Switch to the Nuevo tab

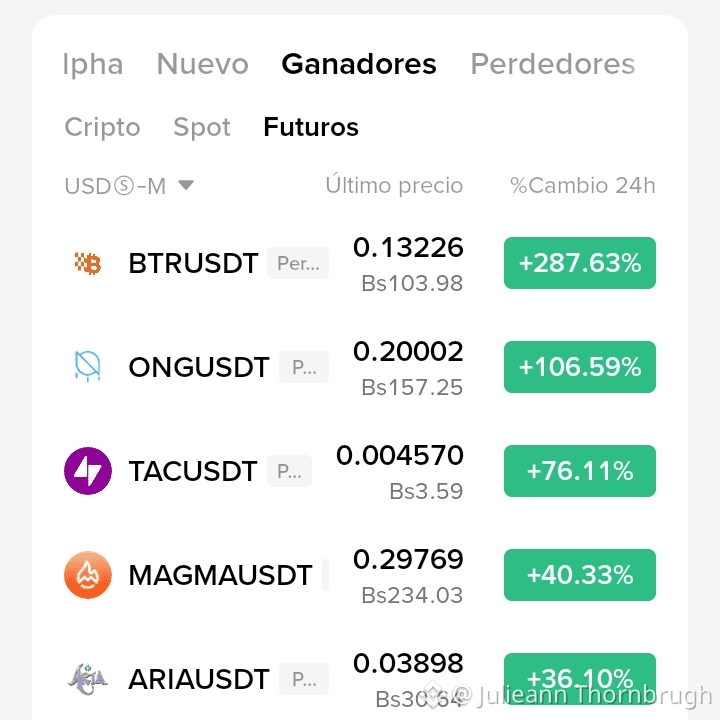pos(202,64)
